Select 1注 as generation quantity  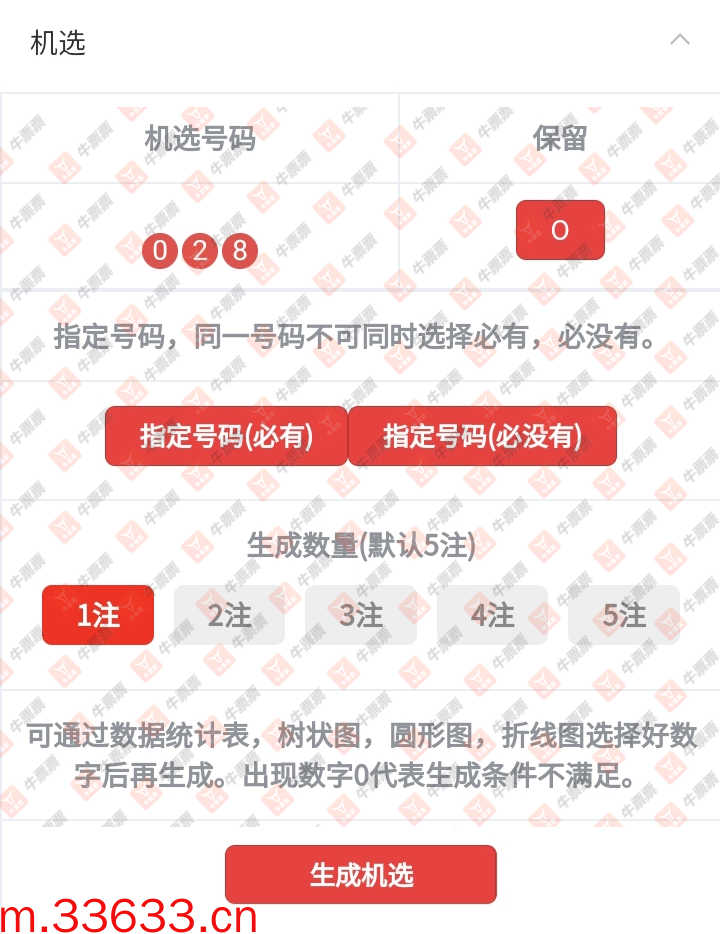point(98,615)
